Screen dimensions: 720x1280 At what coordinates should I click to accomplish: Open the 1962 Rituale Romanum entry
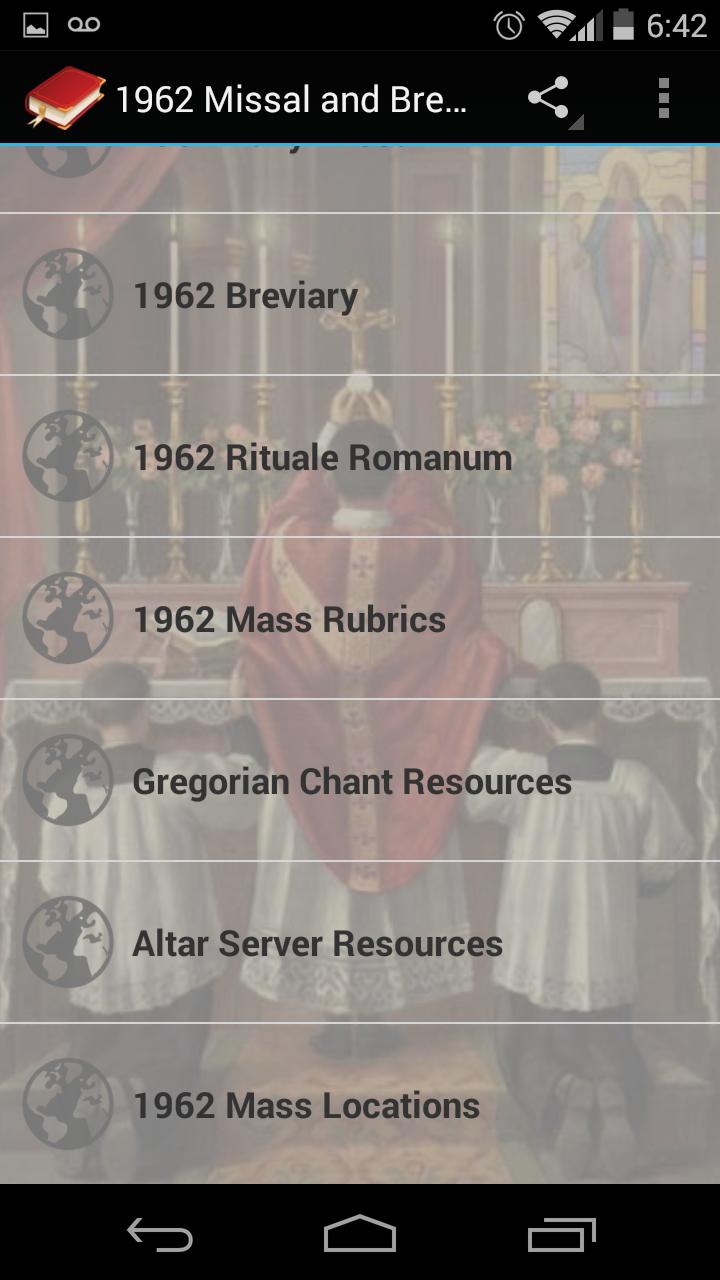360,456
